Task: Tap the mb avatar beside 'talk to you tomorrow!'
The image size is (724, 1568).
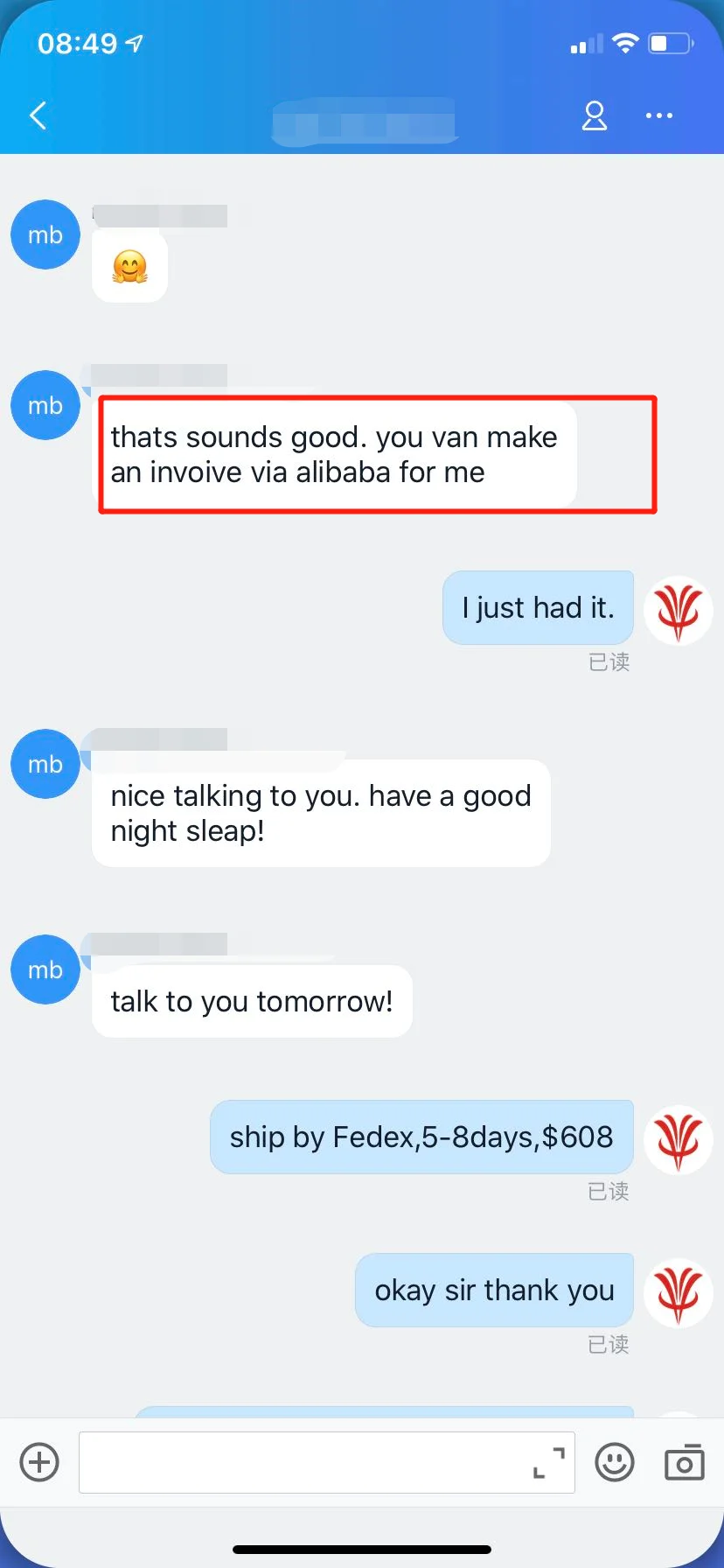Action: 45,969
